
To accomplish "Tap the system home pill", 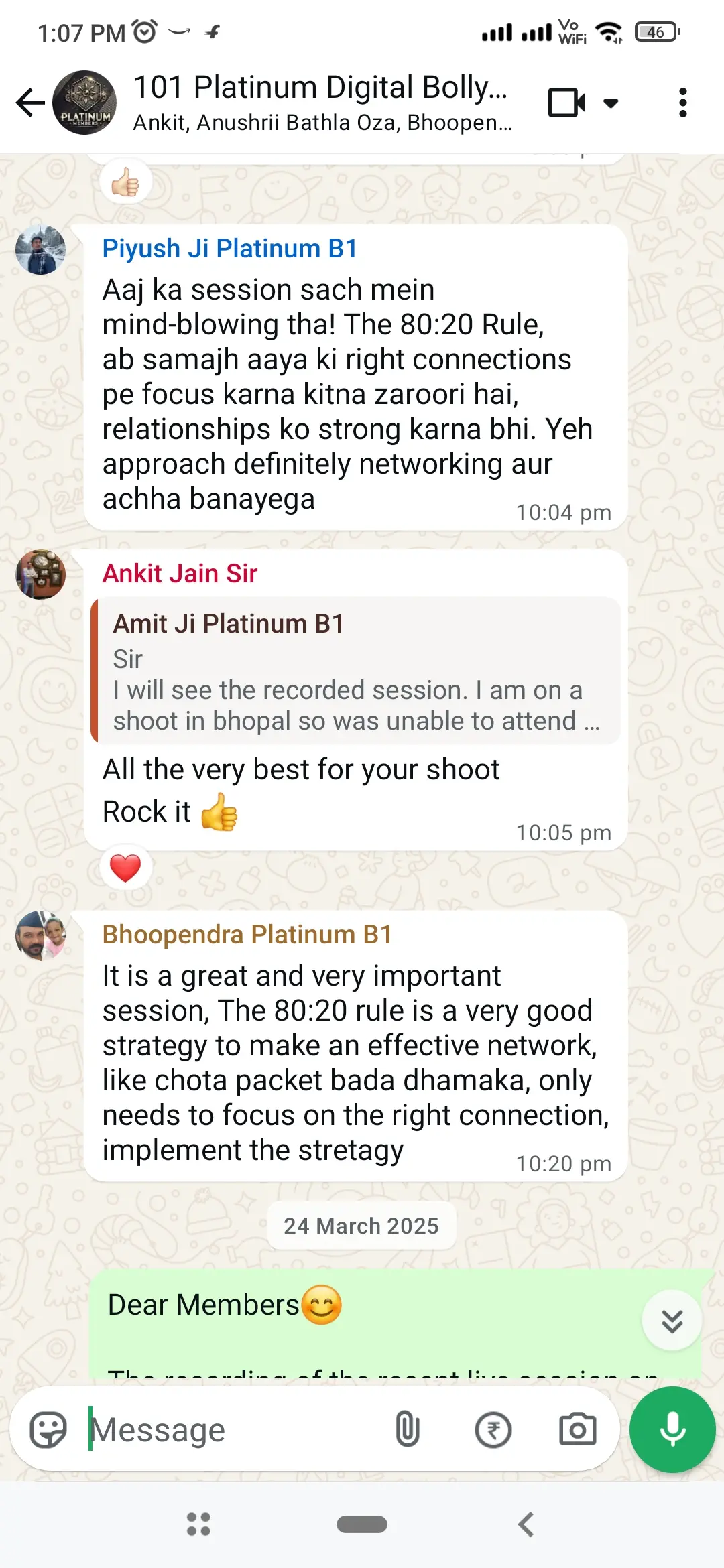I will pos(362,1524).
